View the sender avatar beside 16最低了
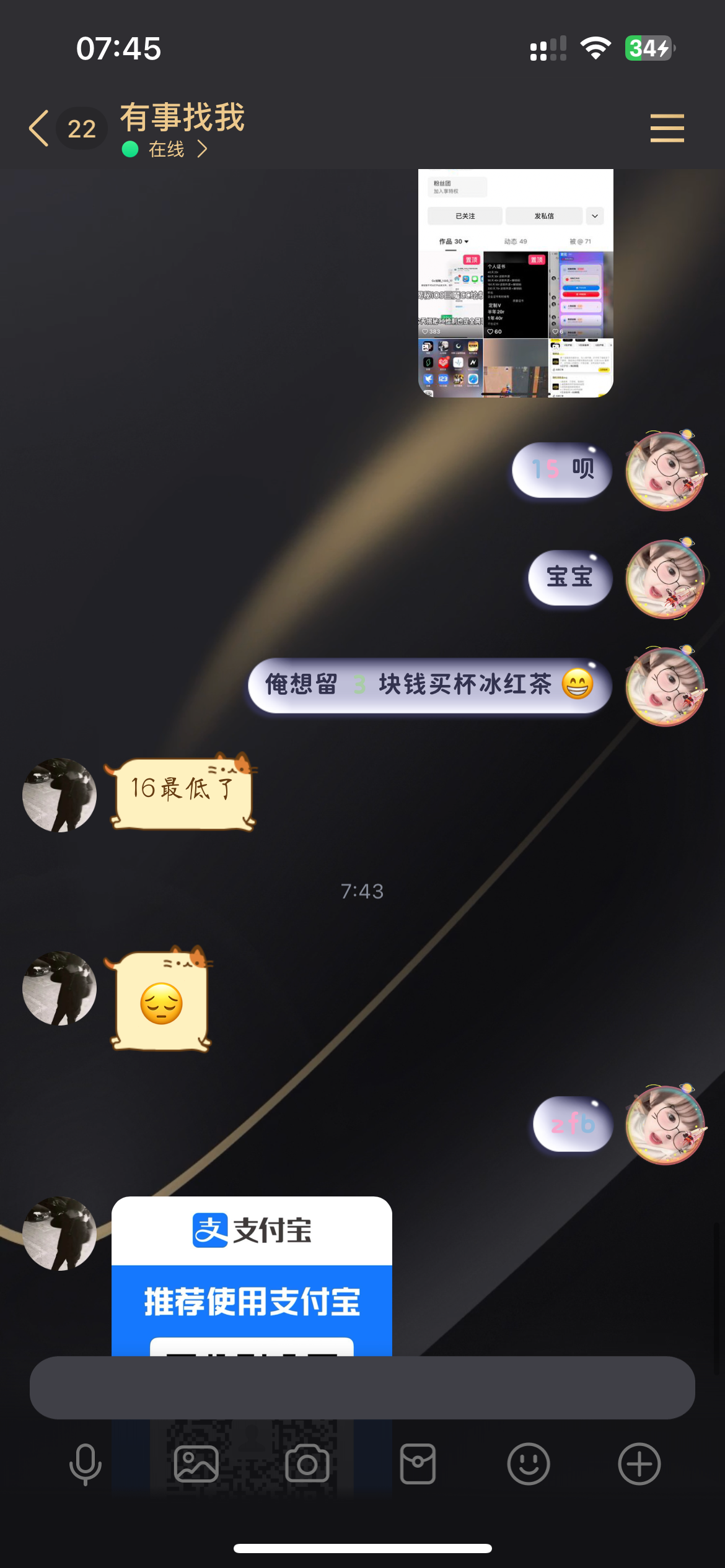725x1568 pixels. click(59, 795)
